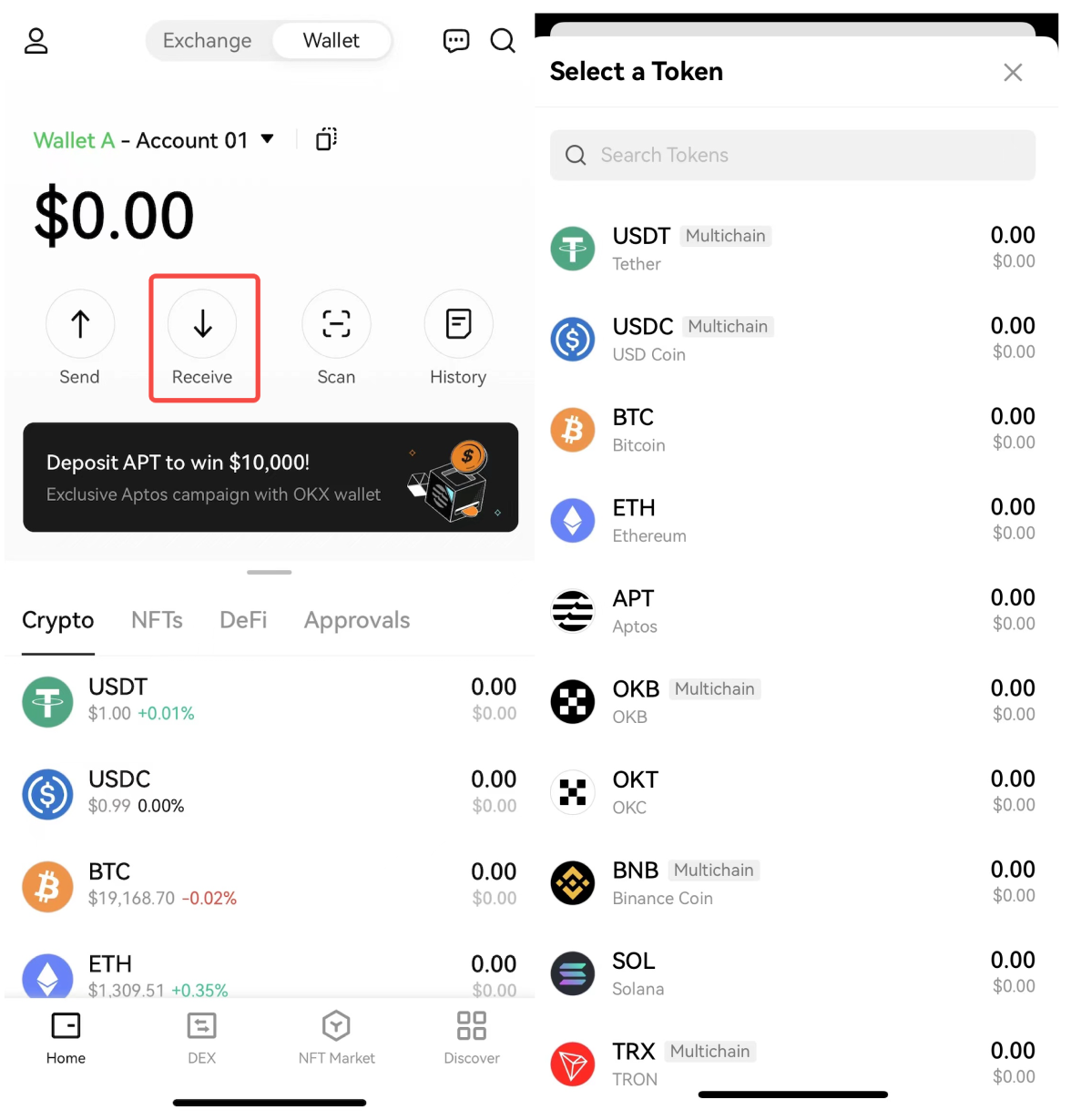Select SOL Solana token
1071x1120 pixels.
pyautogui.click(x=792, y=973)
